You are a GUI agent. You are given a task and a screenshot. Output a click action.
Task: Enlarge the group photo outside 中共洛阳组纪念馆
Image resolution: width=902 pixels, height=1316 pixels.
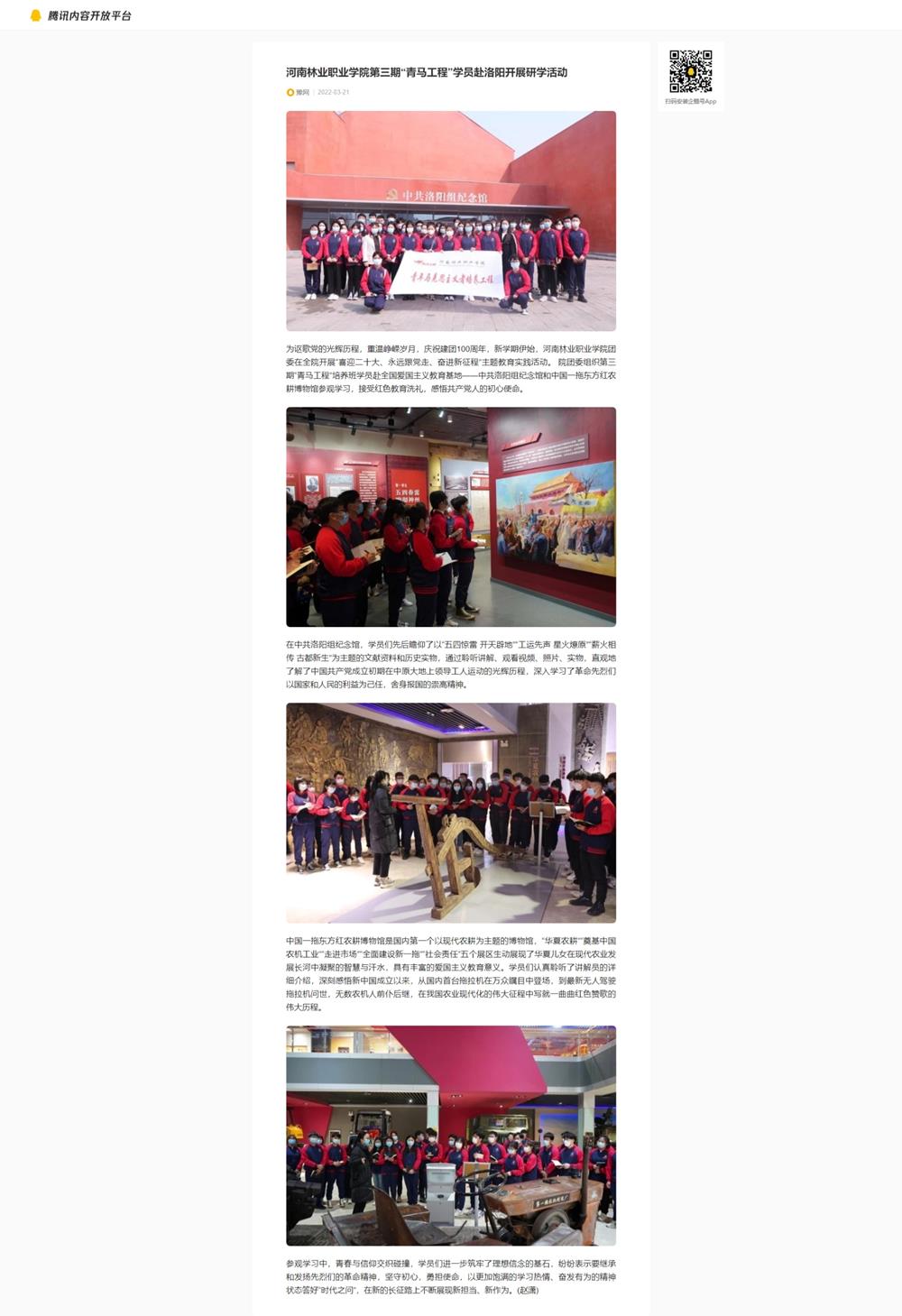click(x=451, y=221)
